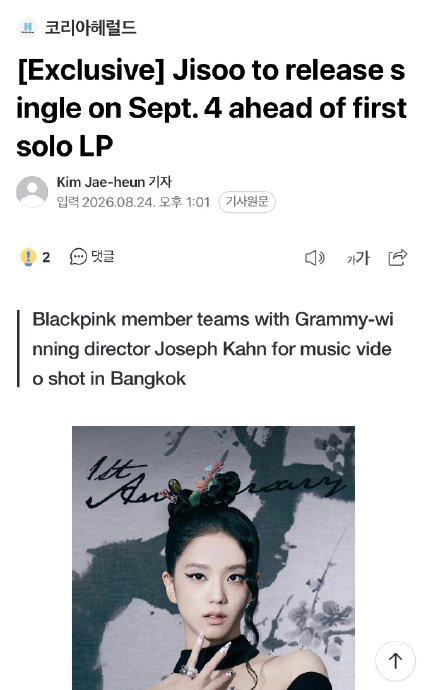Open the 기사원문 original article button
426x690 pixels.
point(247,202)
